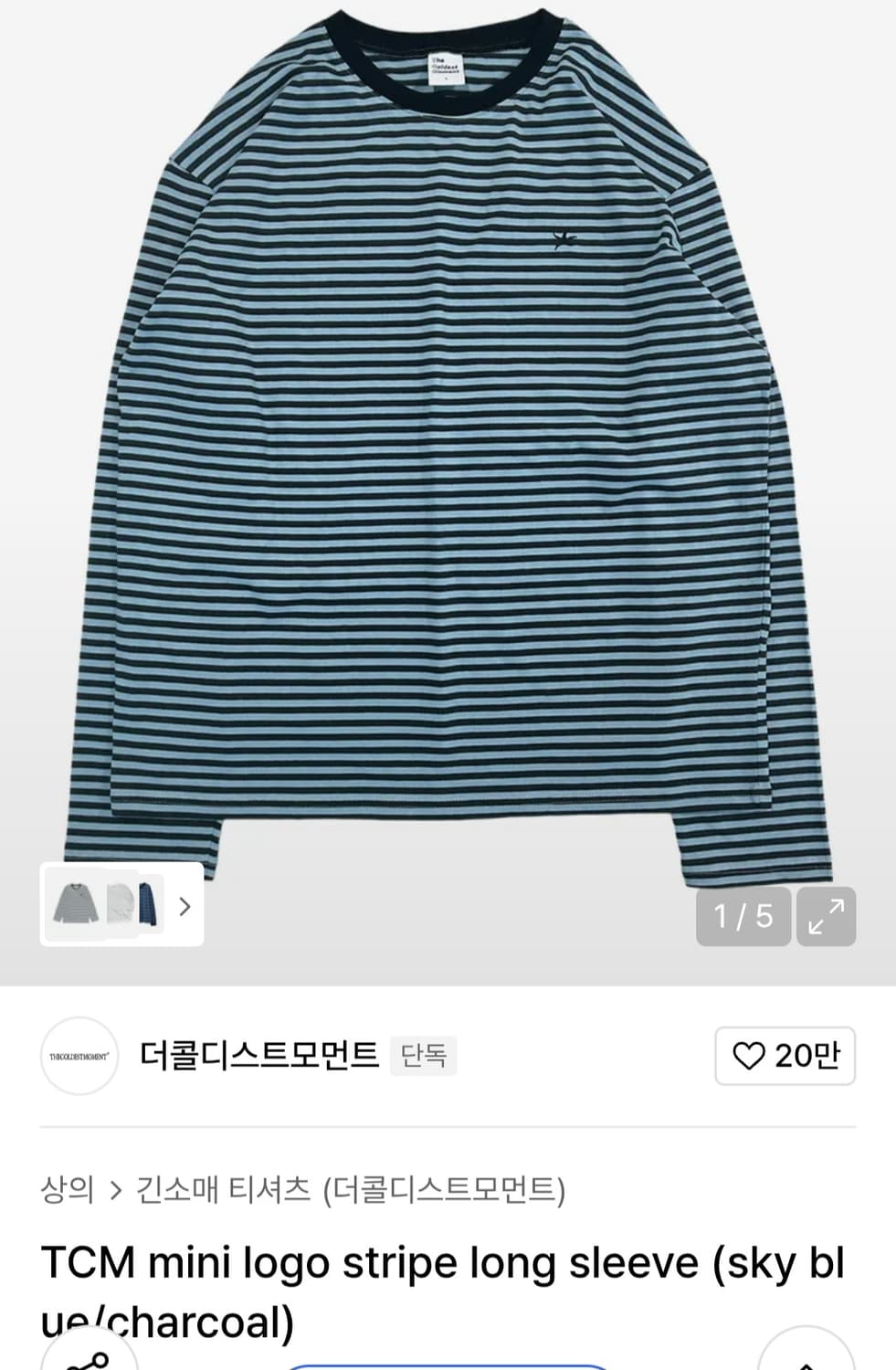
Task: Go to the 상의 category breadcrumb
Action: 65,1189
